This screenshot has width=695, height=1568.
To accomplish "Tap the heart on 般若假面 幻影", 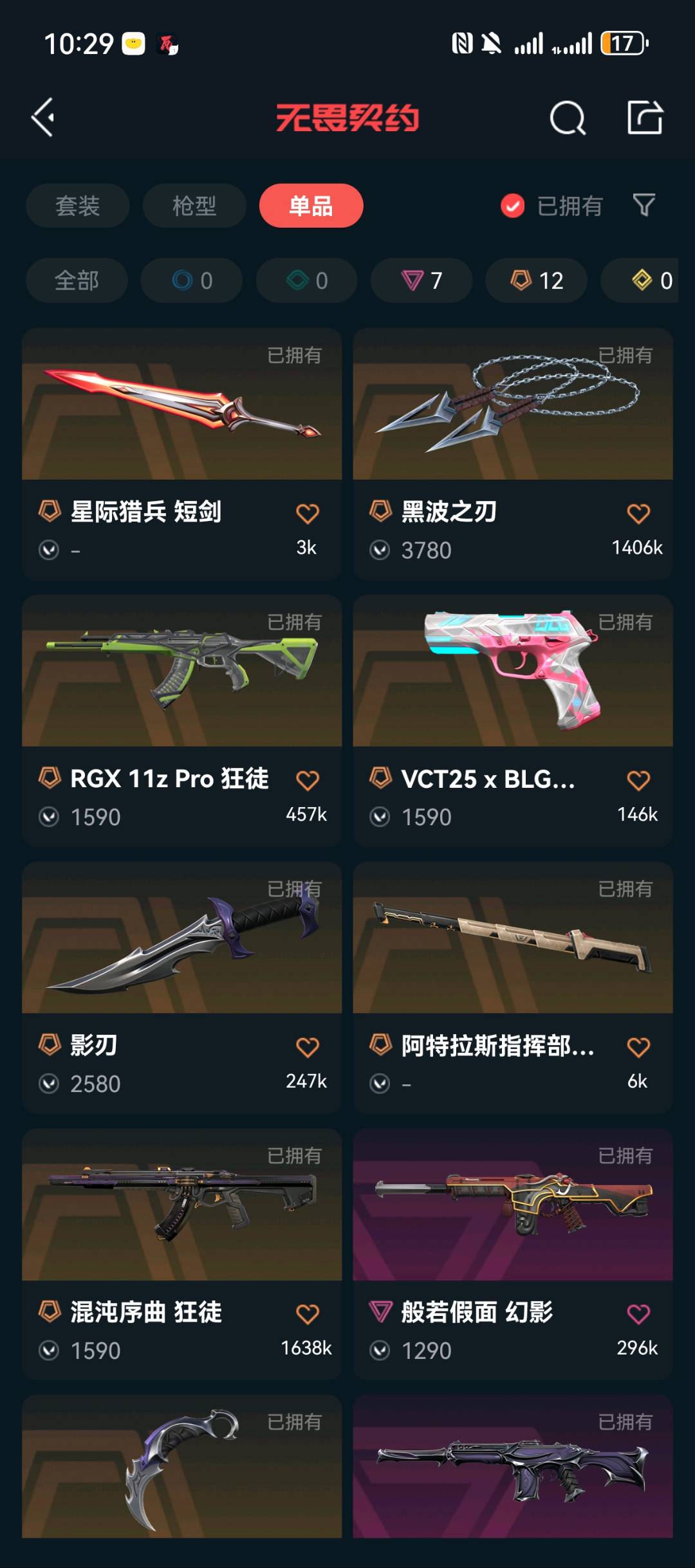I will point(638,1313).
